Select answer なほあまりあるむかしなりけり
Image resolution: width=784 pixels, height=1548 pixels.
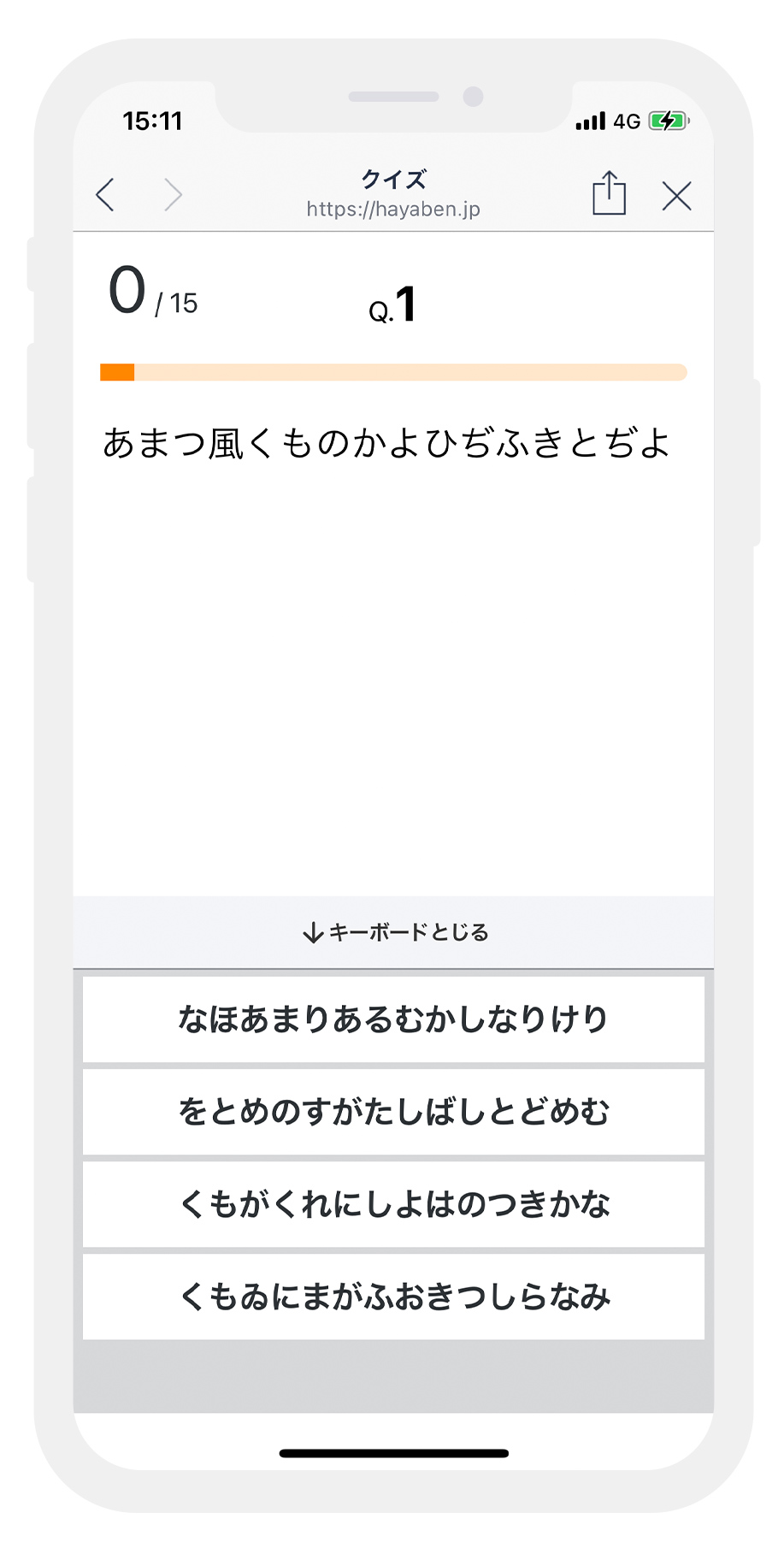coord(393,1019)
